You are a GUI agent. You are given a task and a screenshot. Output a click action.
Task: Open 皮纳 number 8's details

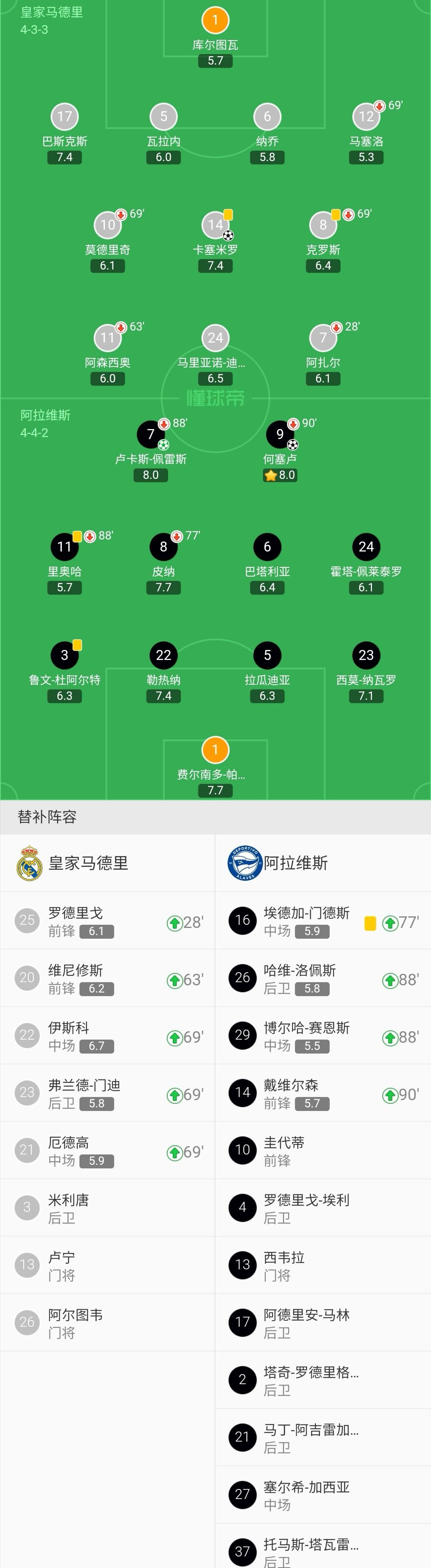click(x=163, y=547)
